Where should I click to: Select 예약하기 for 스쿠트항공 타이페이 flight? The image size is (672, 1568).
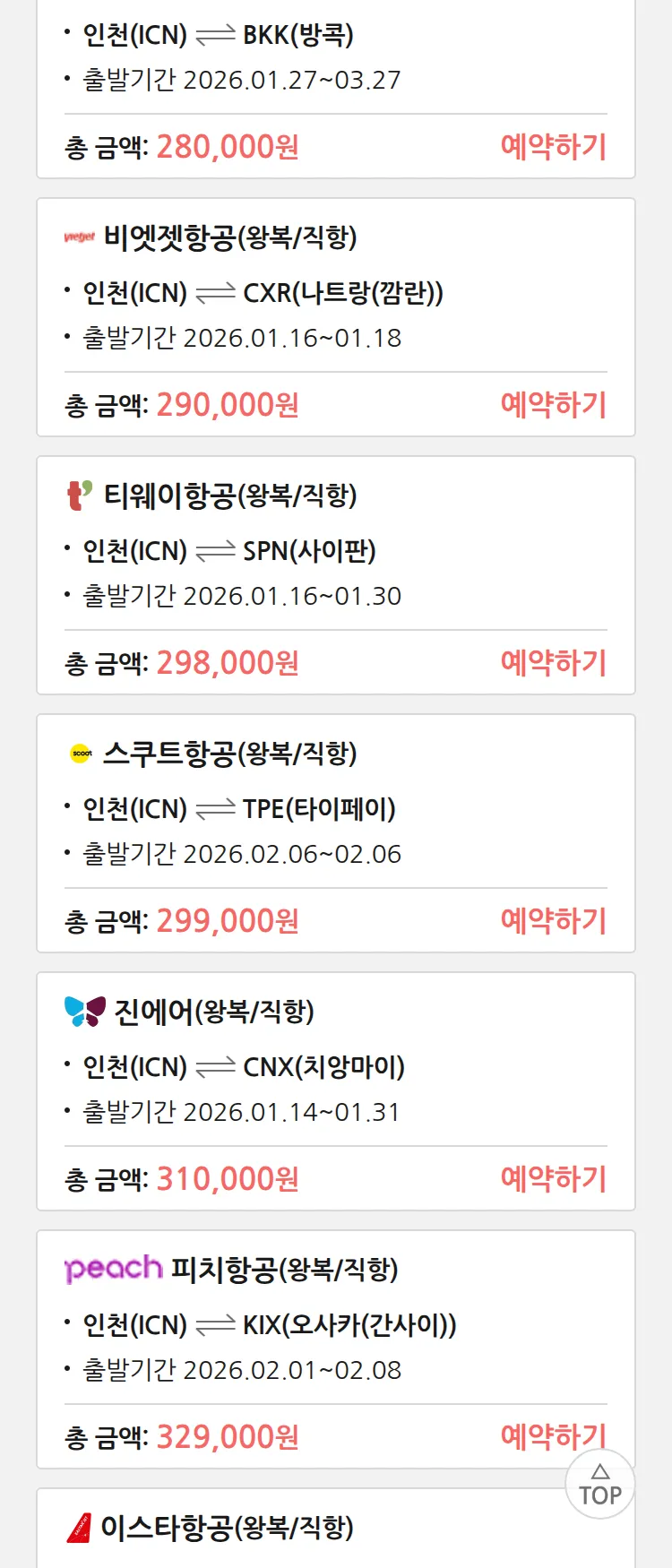pos(553,921)
